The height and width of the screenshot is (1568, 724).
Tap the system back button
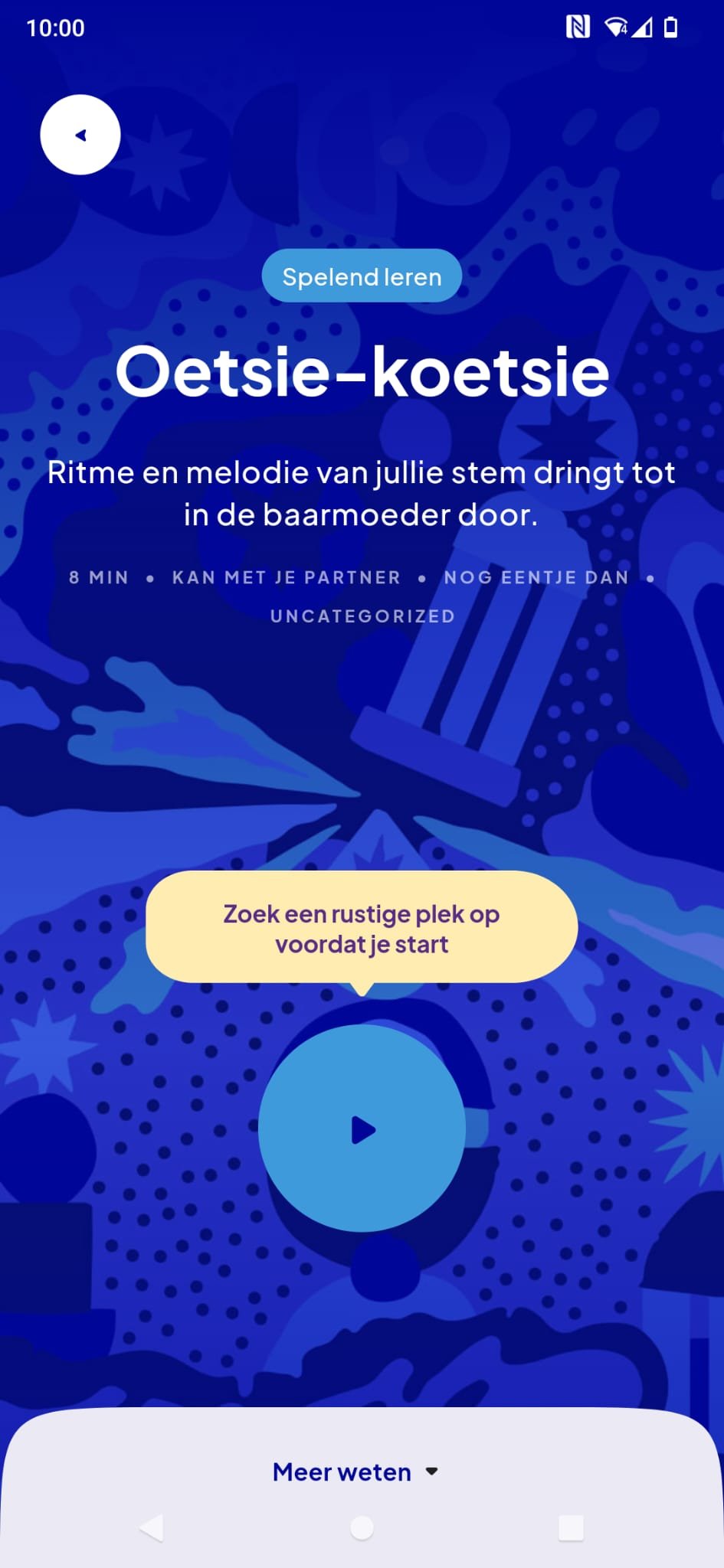(x=152, y=1528)
